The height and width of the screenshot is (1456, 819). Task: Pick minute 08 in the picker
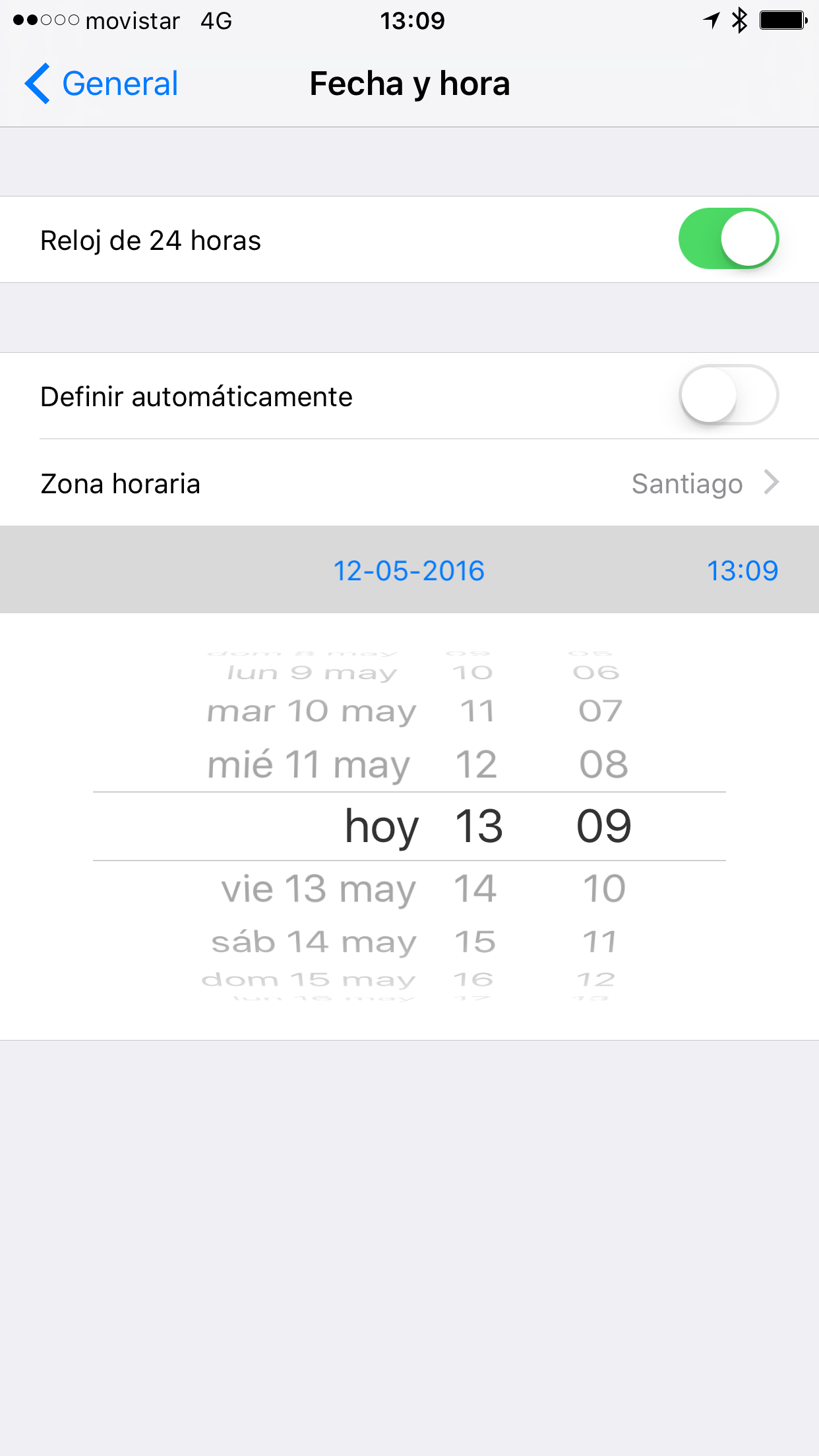603,765
